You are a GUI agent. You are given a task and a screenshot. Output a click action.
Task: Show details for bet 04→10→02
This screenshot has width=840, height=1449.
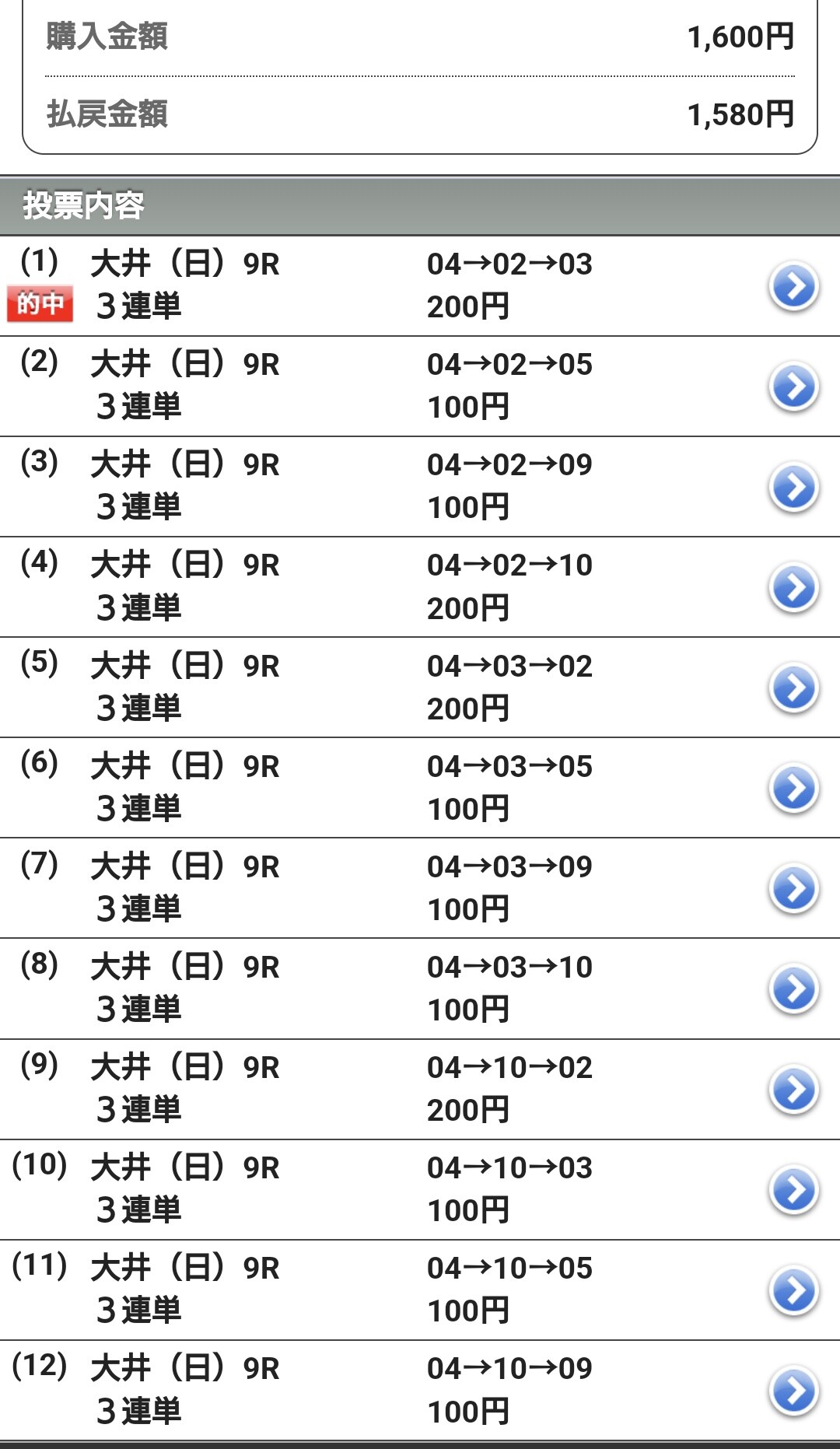(x=420, y=1088)
